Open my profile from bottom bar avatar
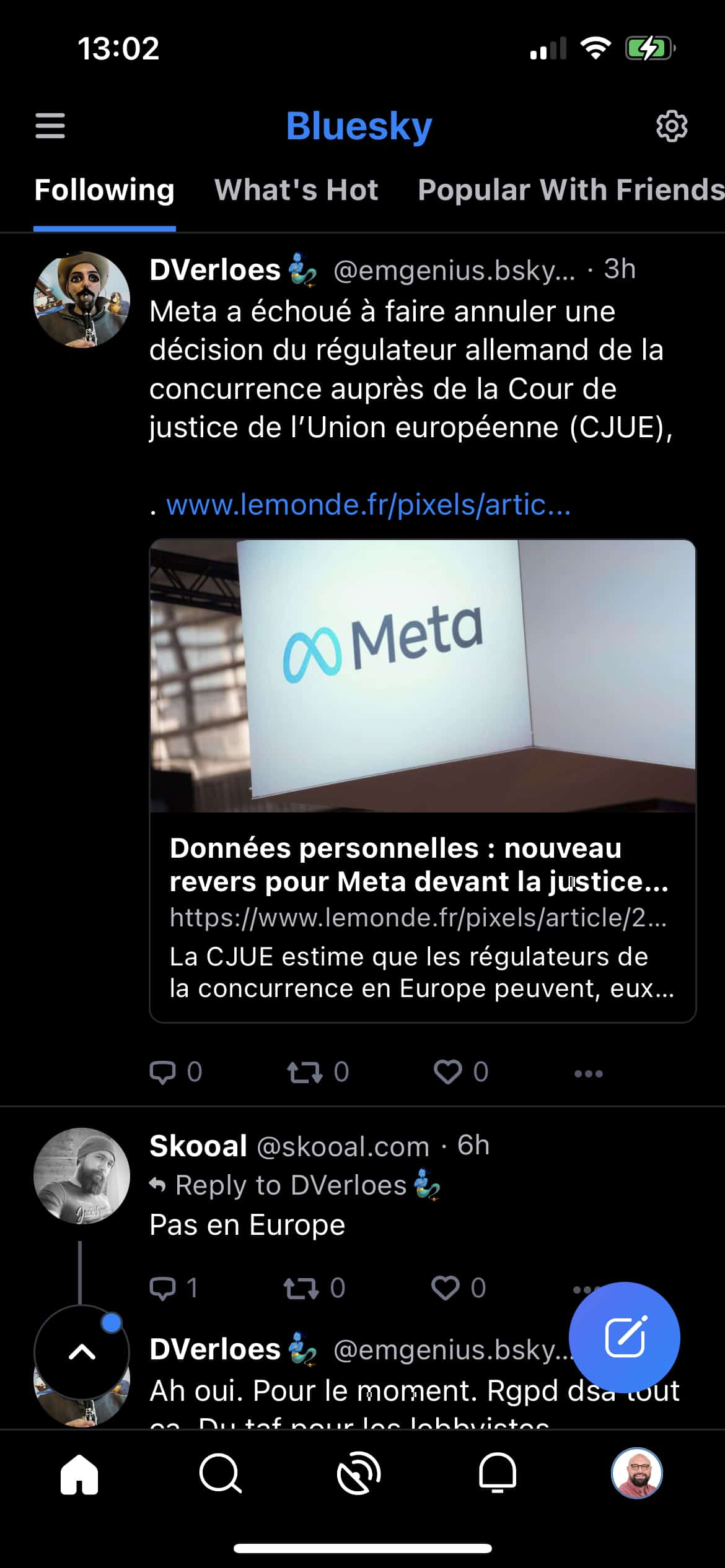The height and width of the screenshot is (1568, 725). coord(636,1473)
